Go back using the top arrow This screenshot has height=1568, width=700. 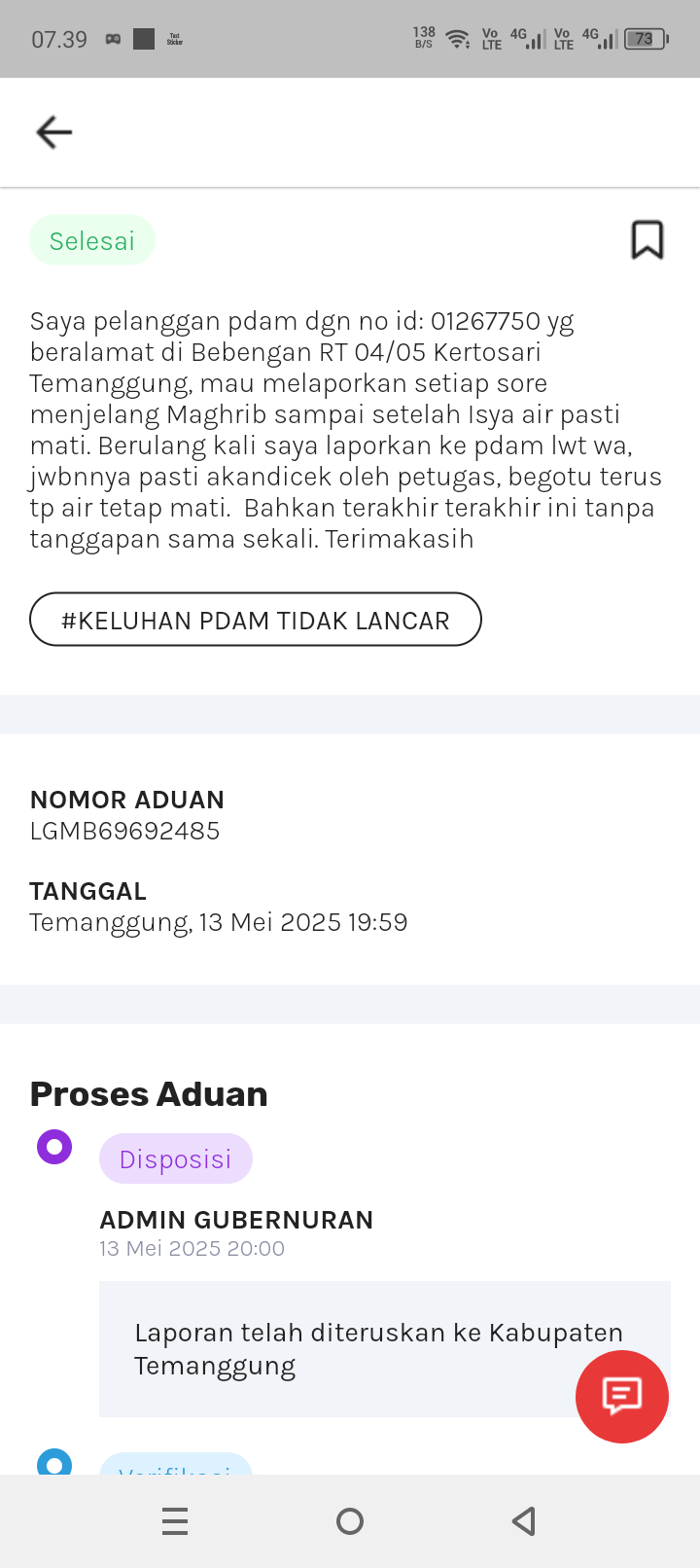(54, 132)
